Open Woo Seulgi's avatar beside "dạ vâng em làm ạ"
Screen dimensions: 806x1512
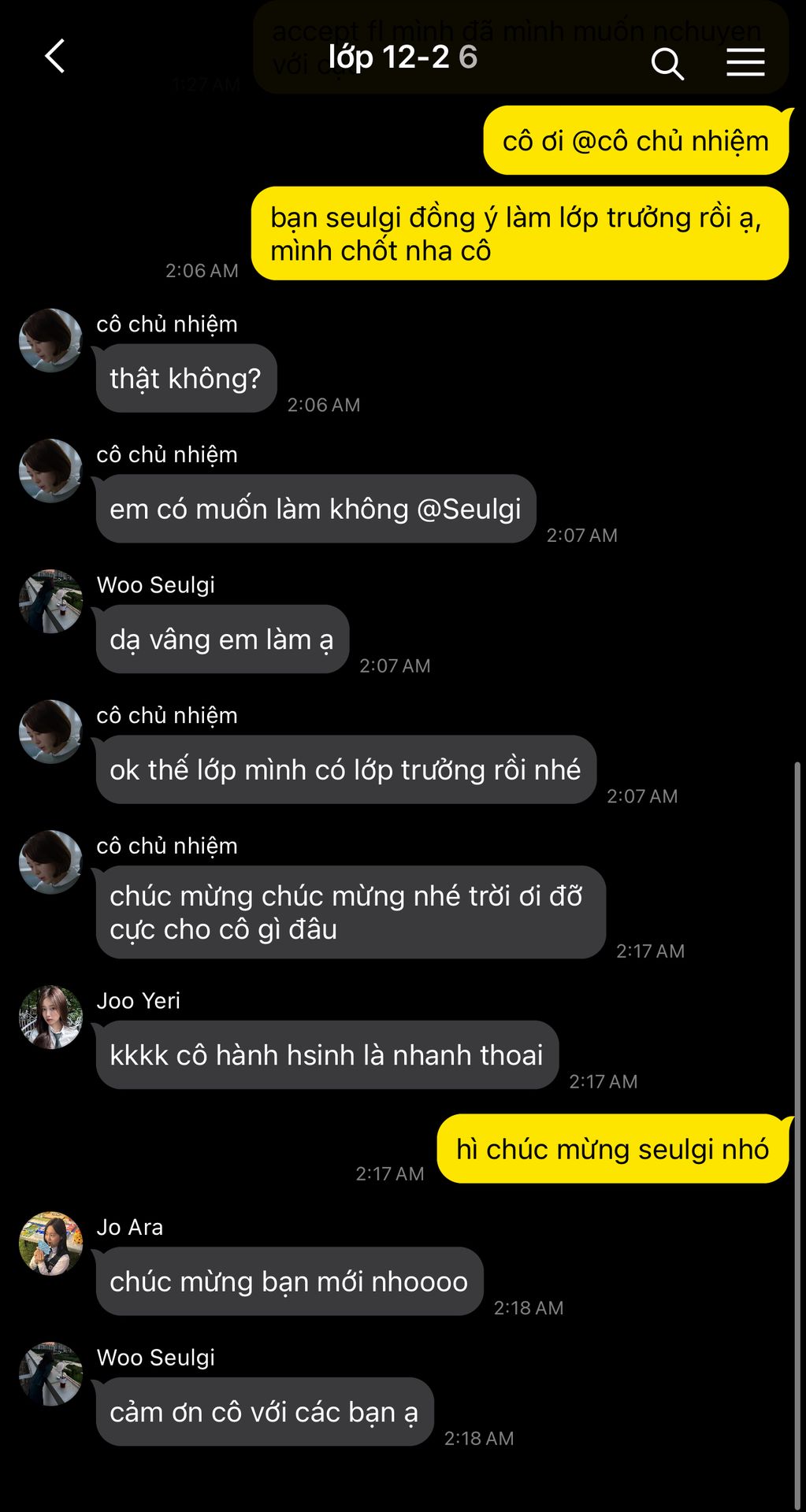coord(50,601)
